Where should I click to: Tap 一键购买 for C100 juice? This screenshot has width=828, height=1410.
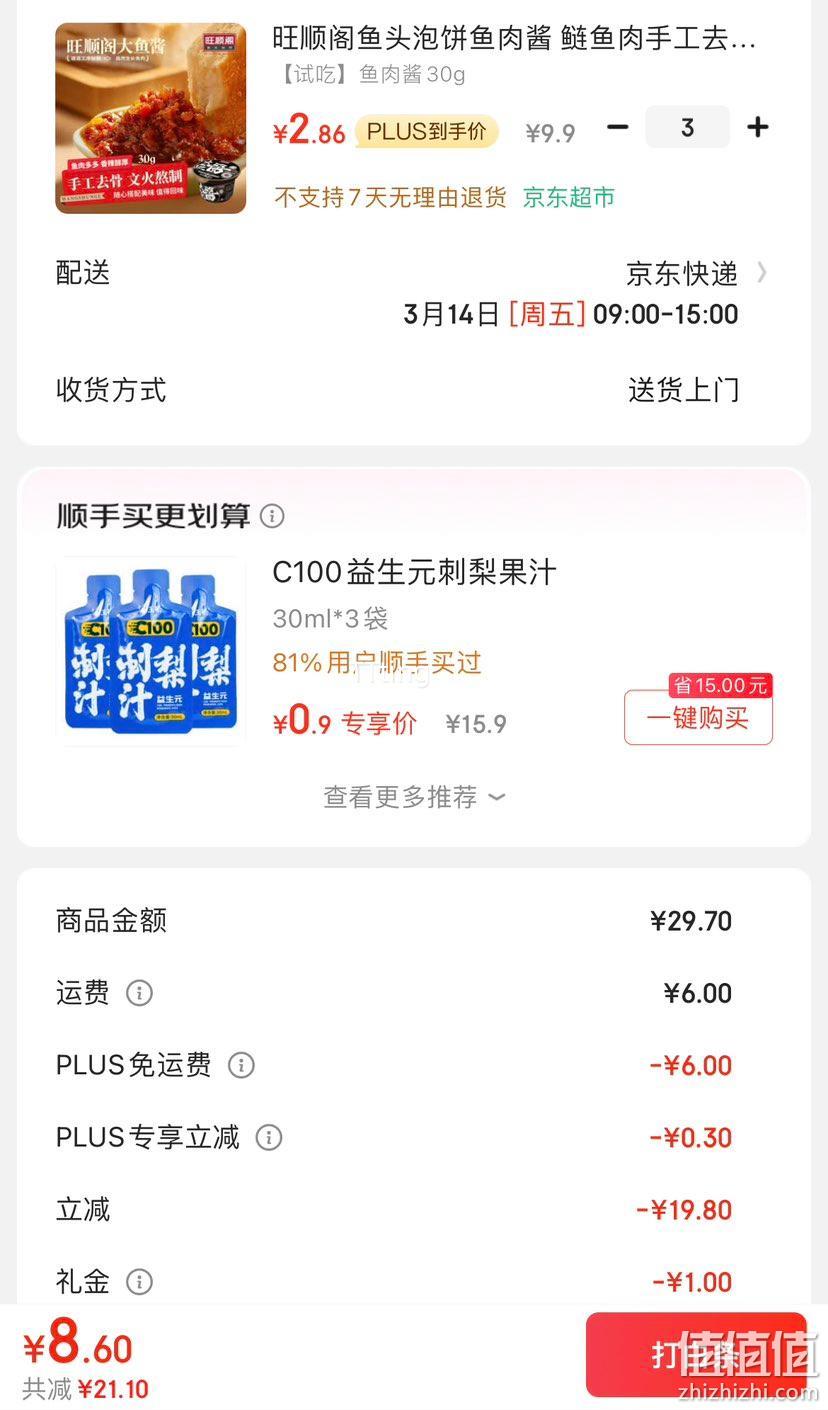698,717
